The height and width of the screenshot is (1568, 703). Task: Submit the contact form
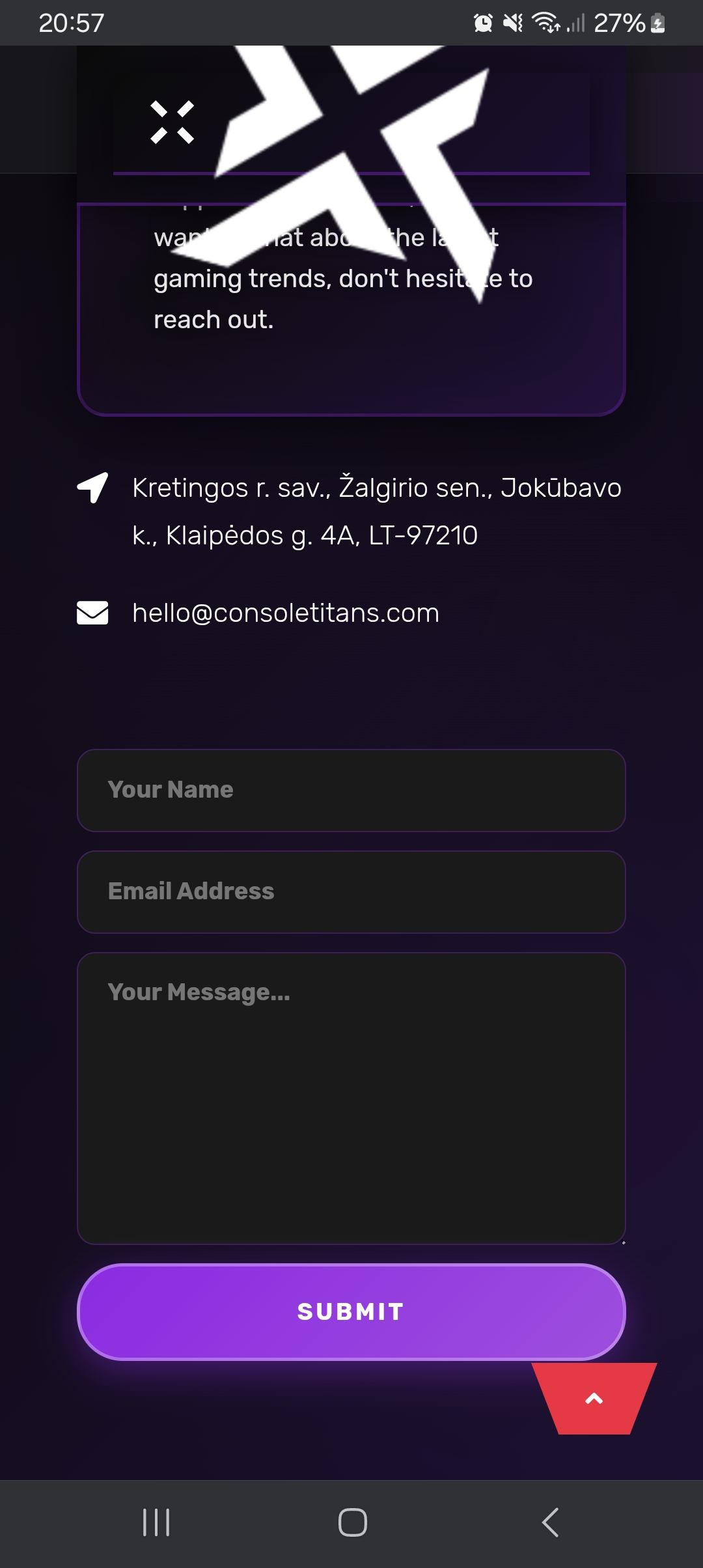tap(351, 1311)
